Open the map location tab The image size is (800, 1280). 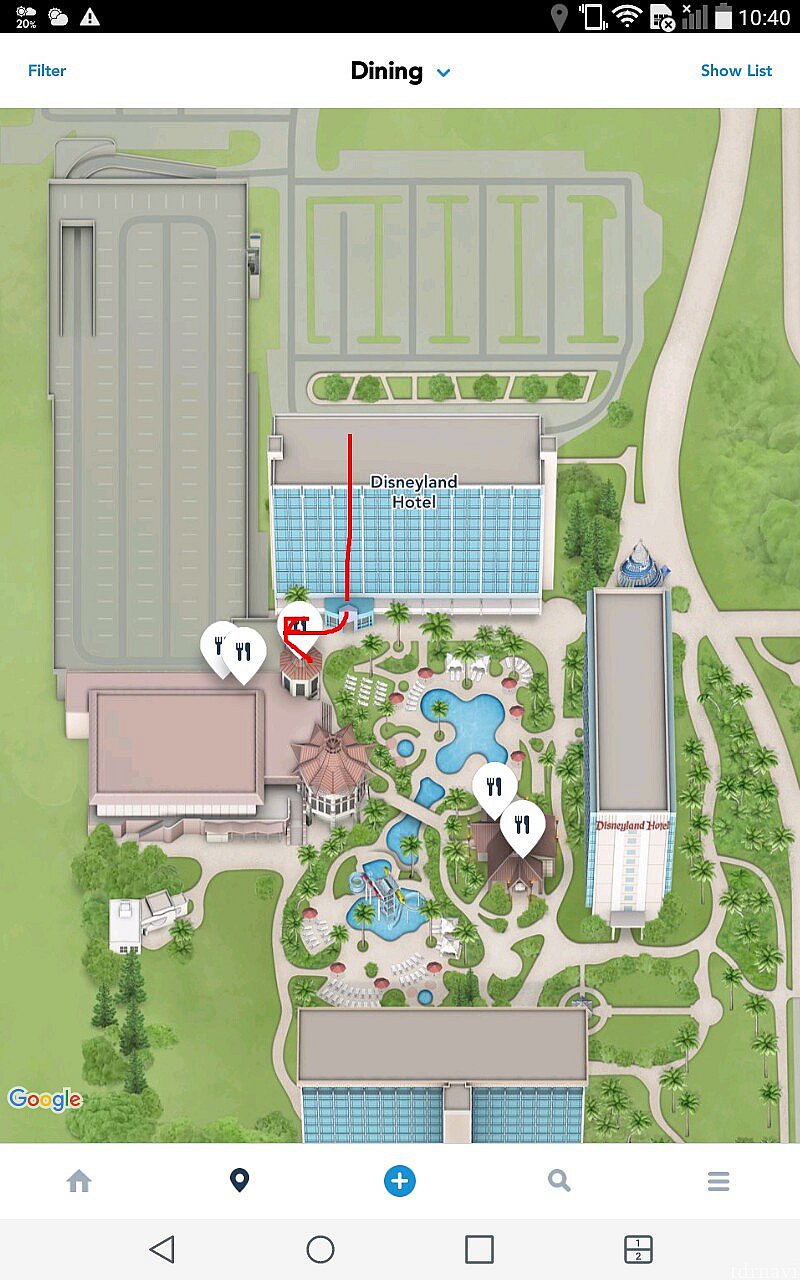[x=239, y=1181]
